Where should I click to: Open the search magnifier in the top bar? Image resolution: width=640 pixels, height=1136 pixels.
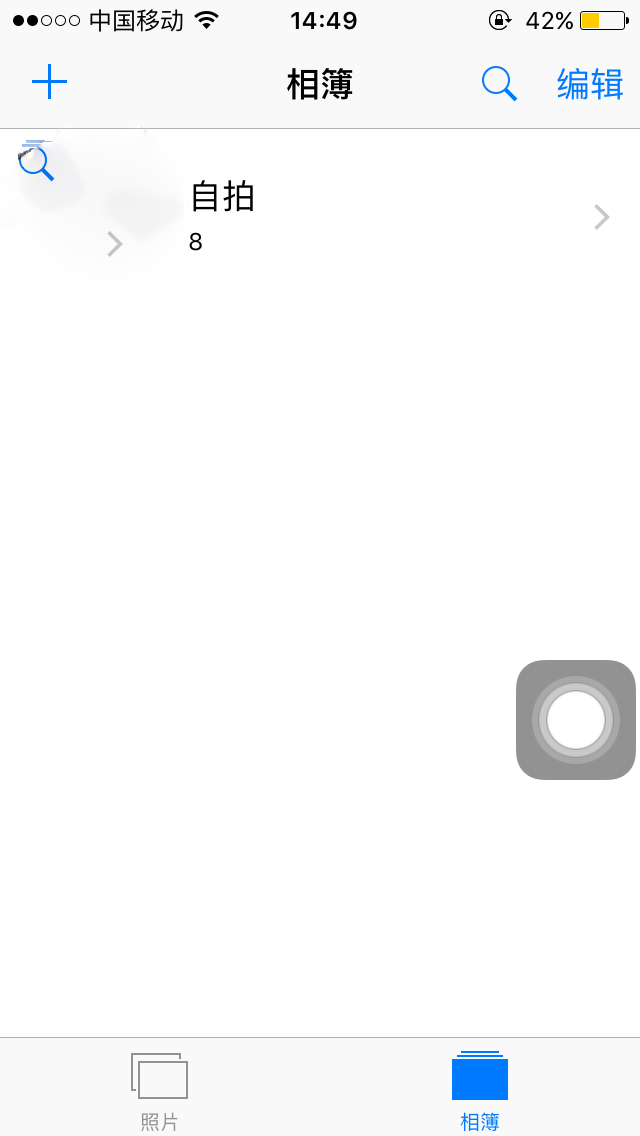tap(499, 84)
